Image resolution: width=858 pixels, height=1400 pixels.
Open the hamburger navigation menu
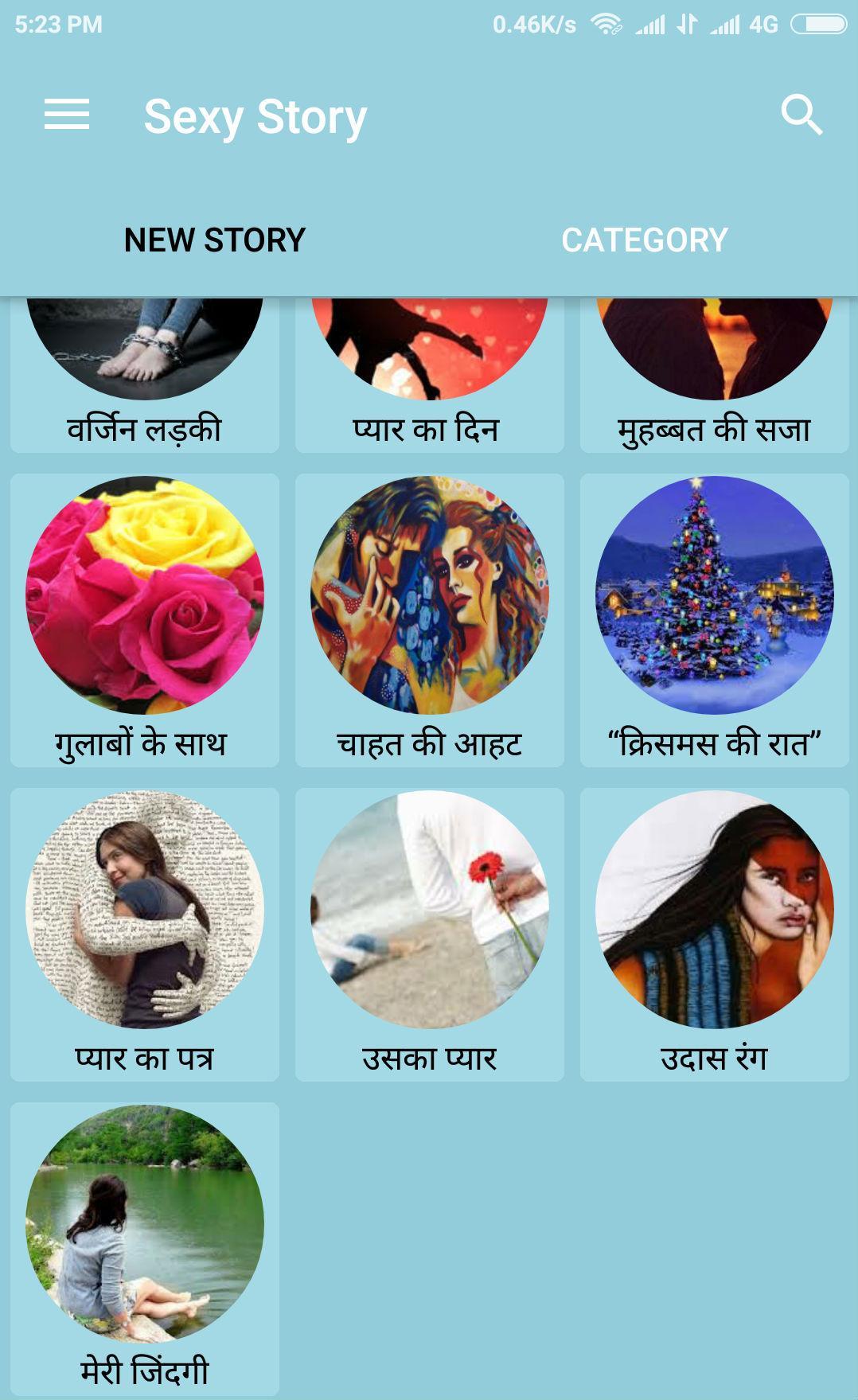click(66, 115)
